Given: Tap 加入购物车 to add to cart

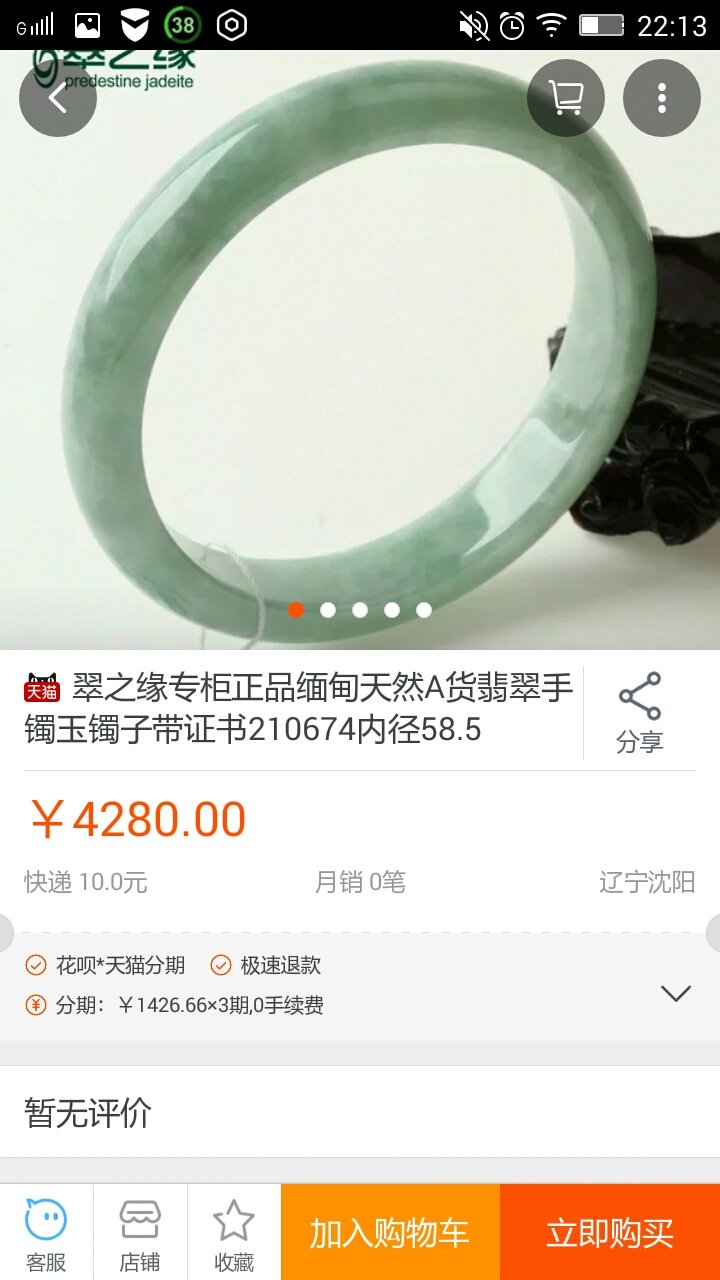Looking at the screenshot, I should [390, 1233].
